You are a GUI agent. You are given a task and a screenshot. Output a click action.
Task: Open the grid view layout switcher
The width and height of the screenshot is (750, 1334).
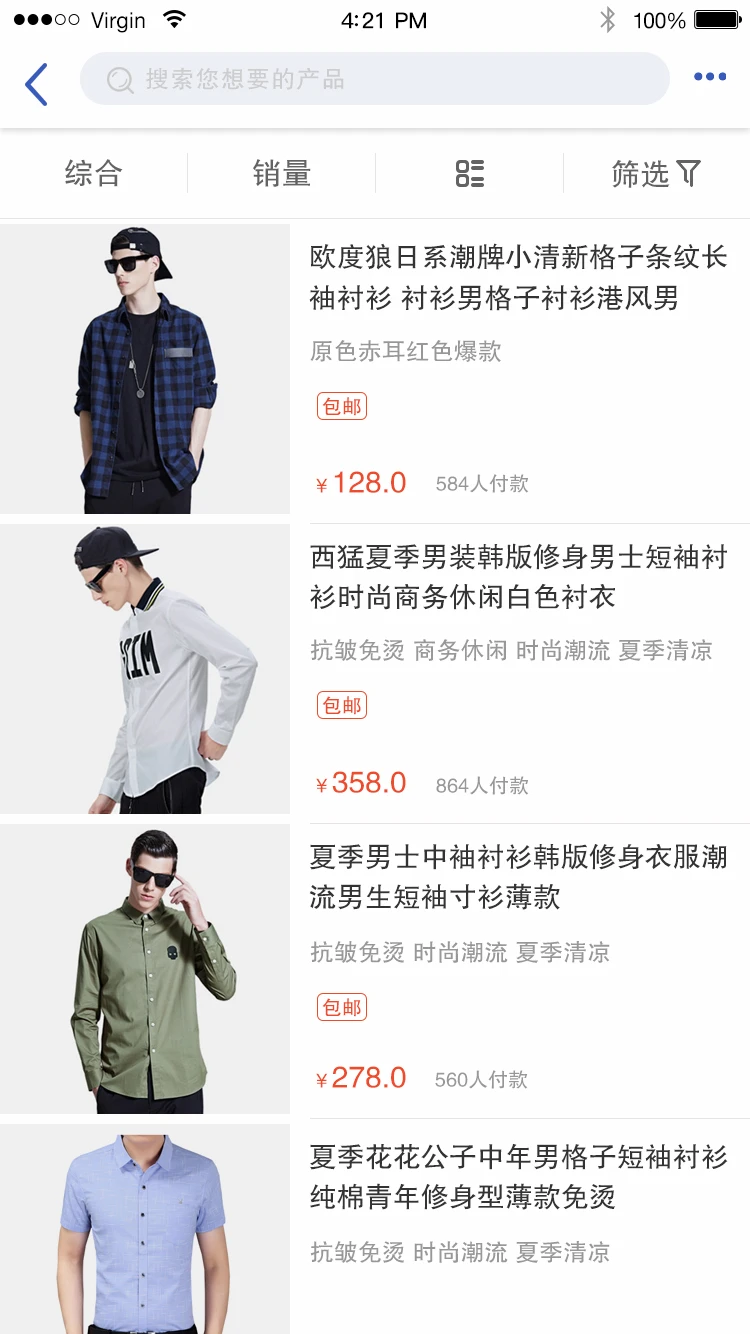468,173
